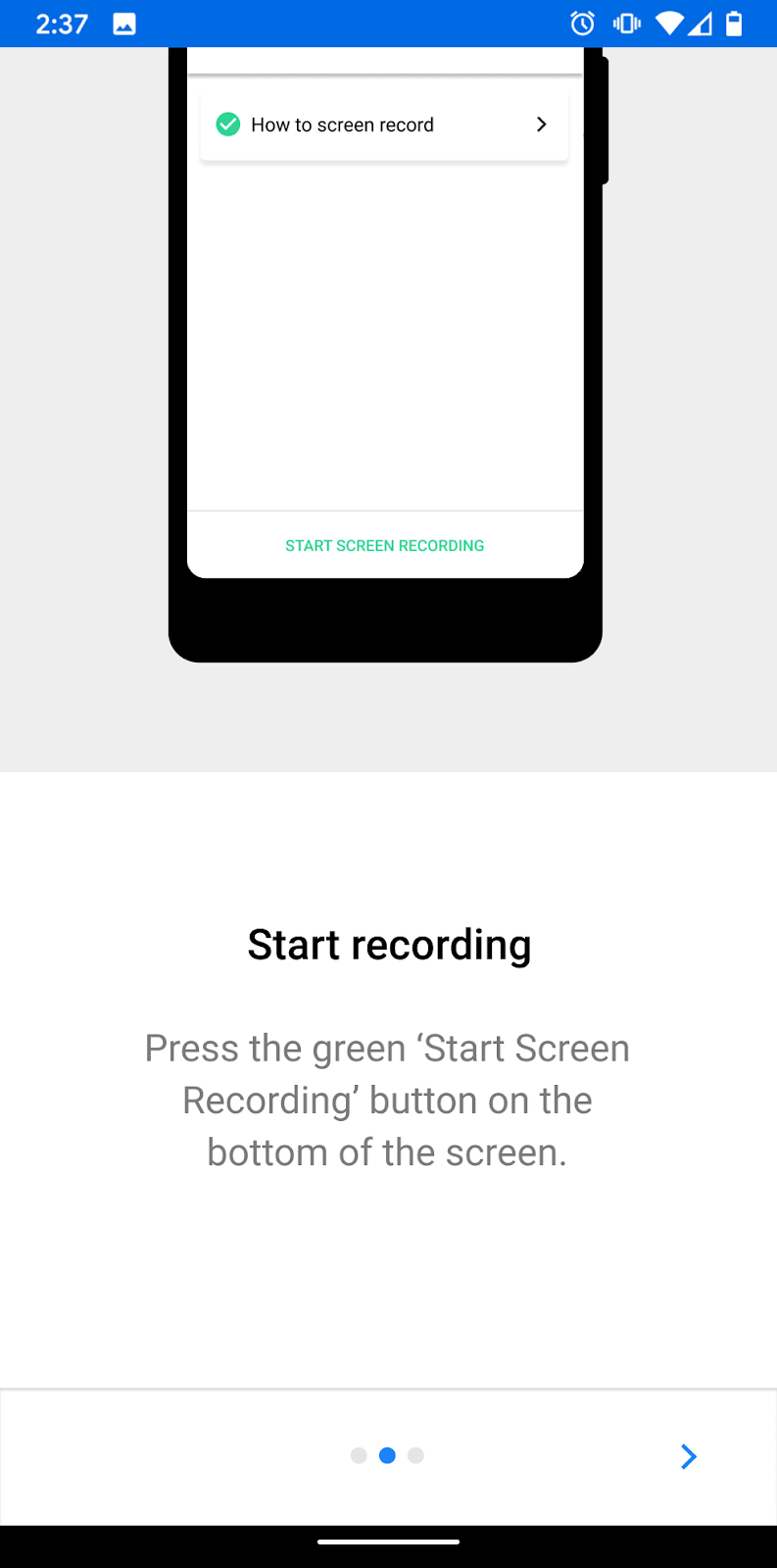Tap the battery indicator icon

[735, 24]
